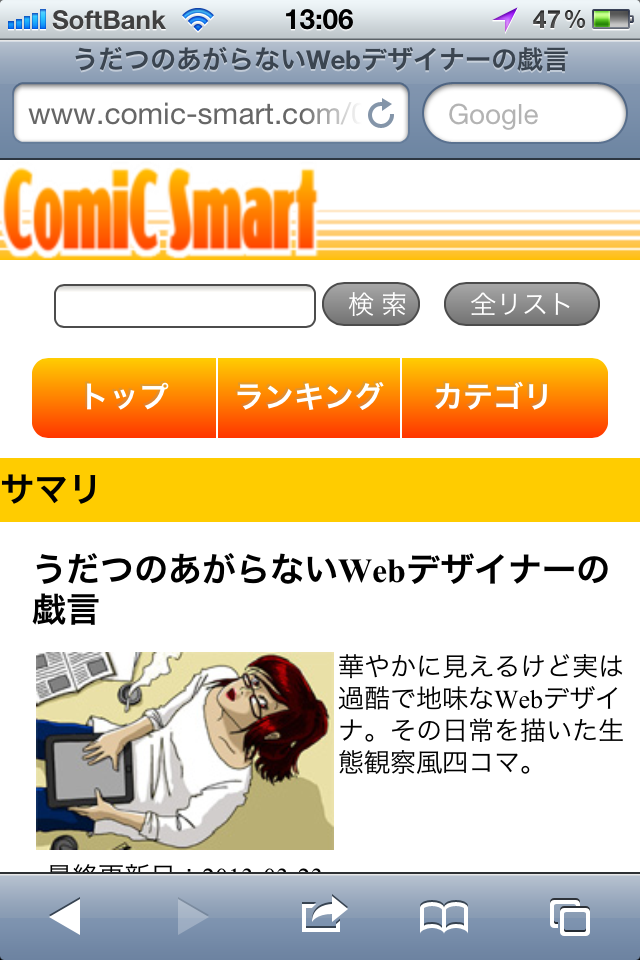640x960 pixels.
Task: Open the Web designer comic thumbnail
Action: tap(185, 750)
